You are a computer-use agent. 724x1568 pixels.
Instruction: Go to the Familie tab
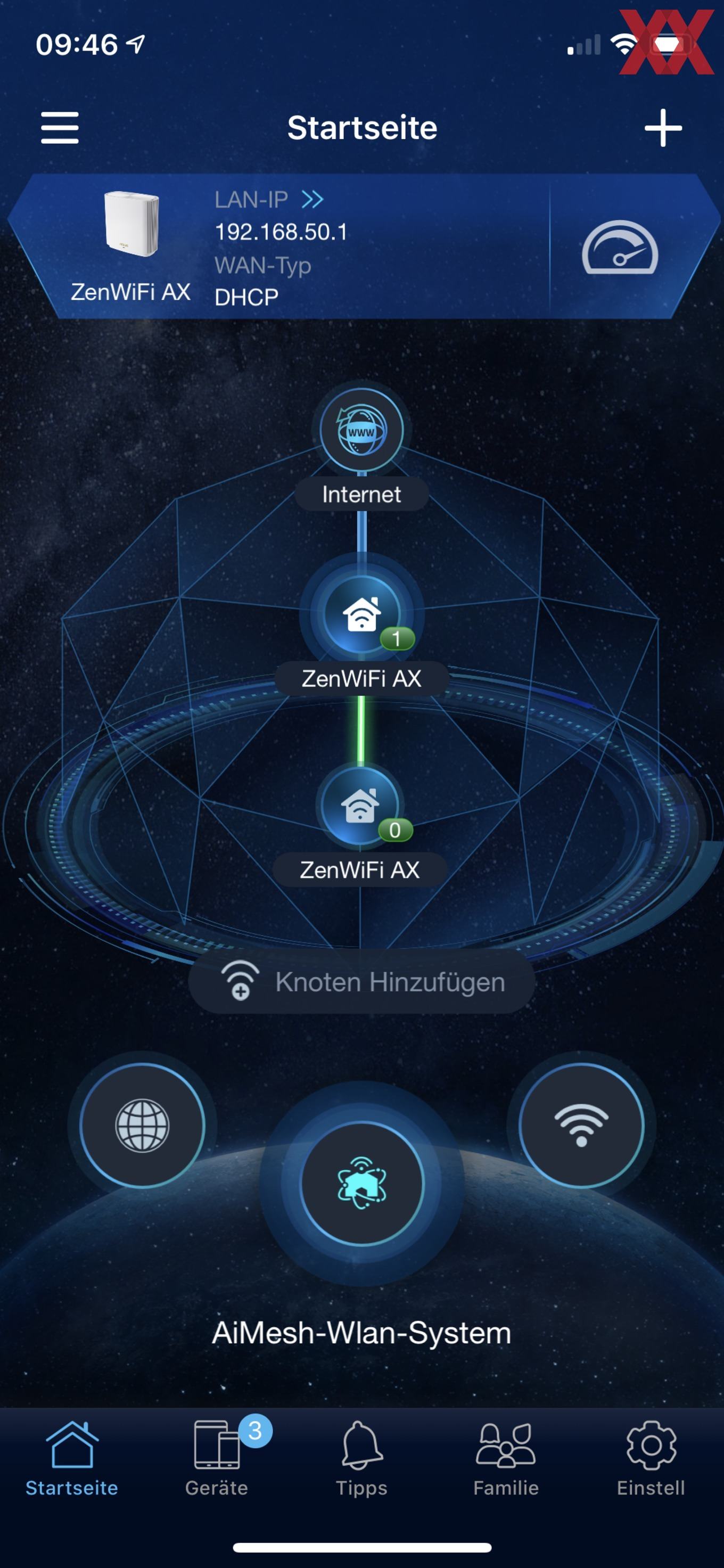[x=506, y=1459]
